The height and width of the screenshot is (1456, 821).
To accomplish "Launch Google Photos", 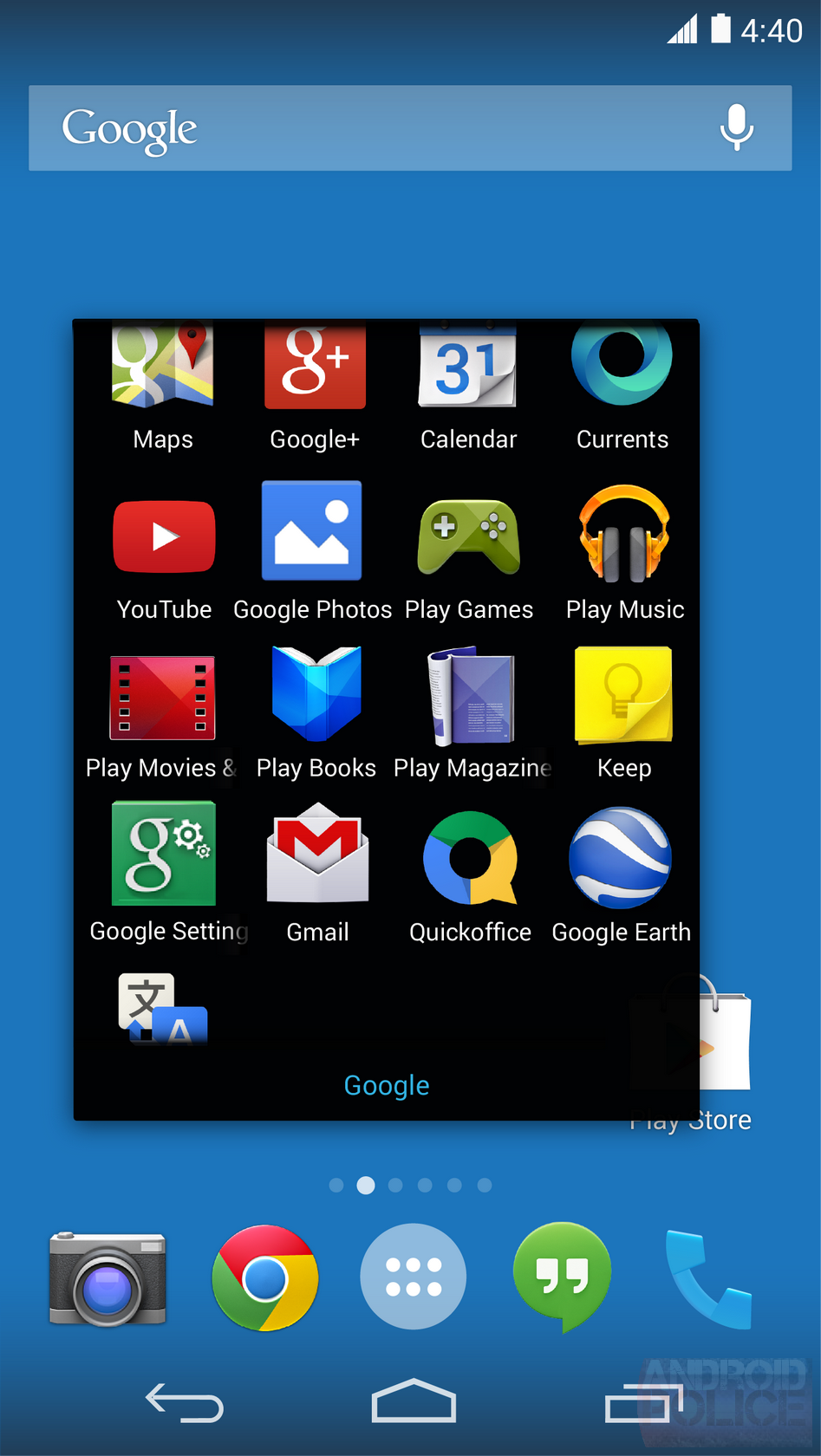I will 312,530.
